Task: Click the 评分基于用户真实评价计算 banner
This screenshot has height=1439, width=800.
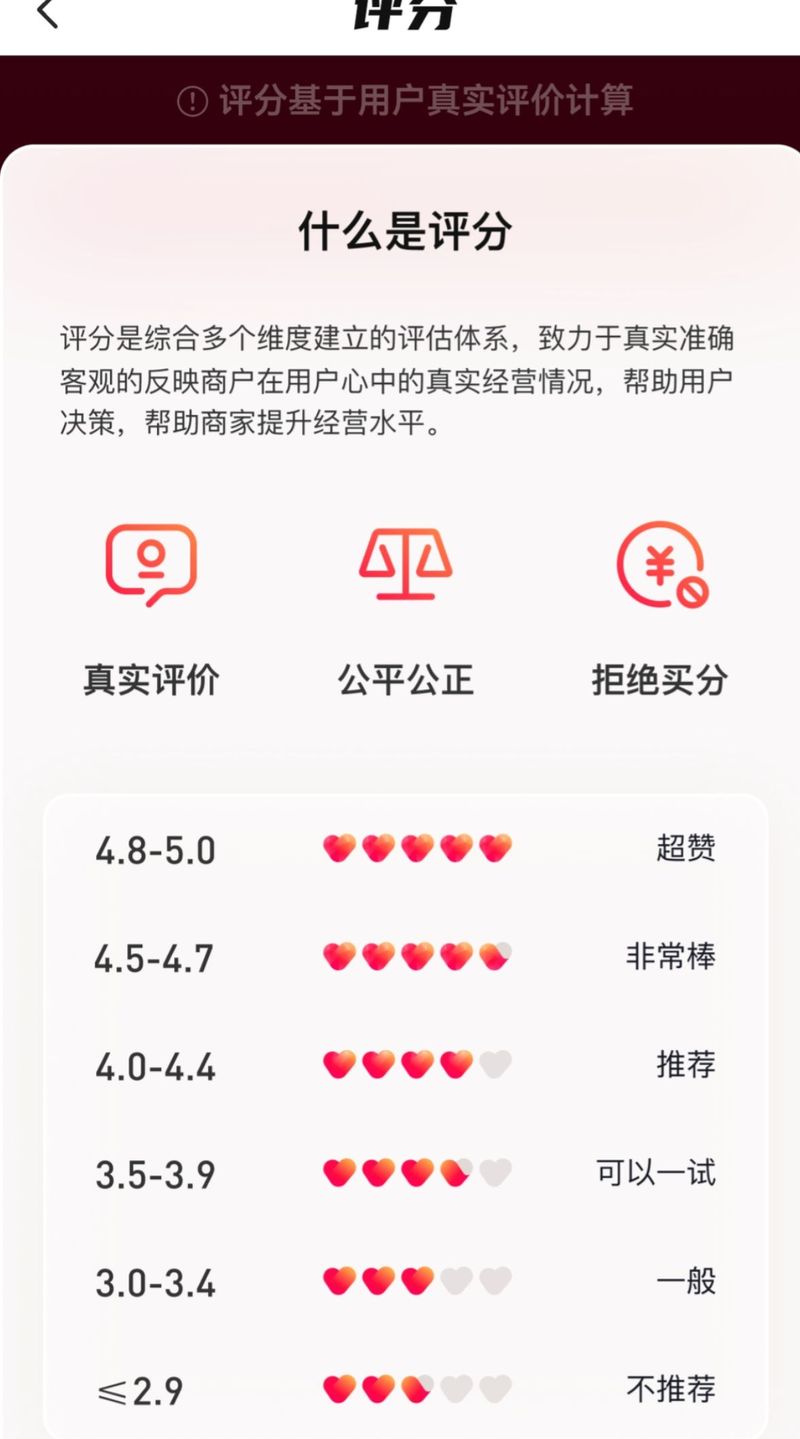Action: tap(400, 100)
